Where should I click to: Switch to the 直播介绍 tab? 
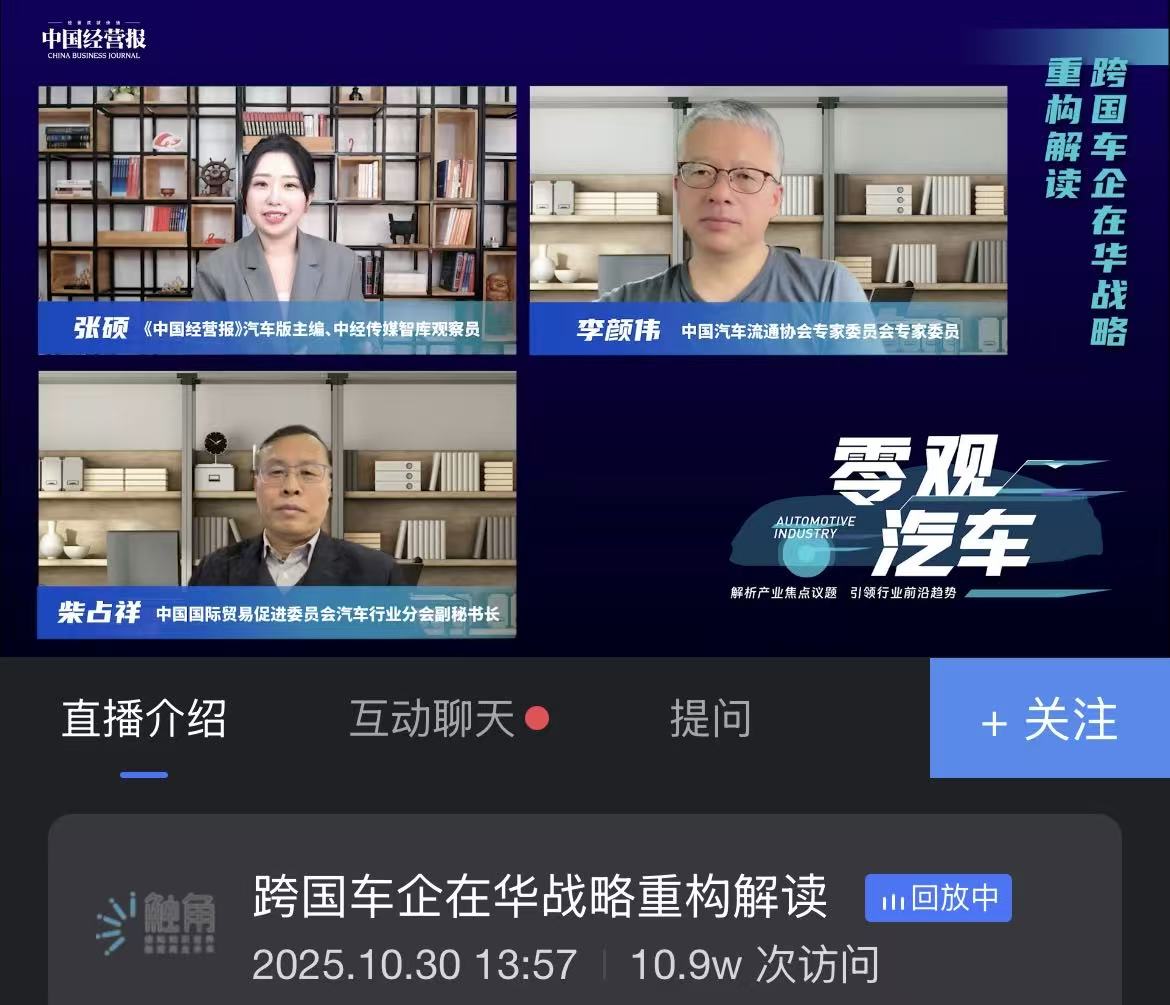144,719
